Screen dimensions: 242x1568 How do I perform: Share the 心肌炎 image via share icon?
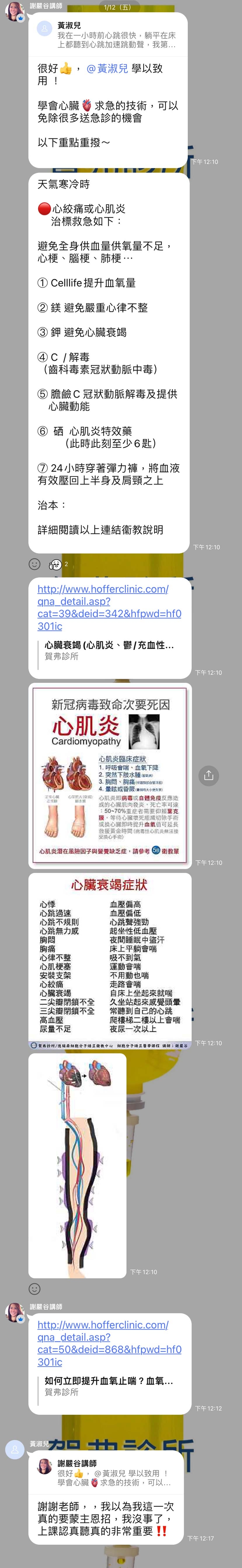(x=208, y=775)
